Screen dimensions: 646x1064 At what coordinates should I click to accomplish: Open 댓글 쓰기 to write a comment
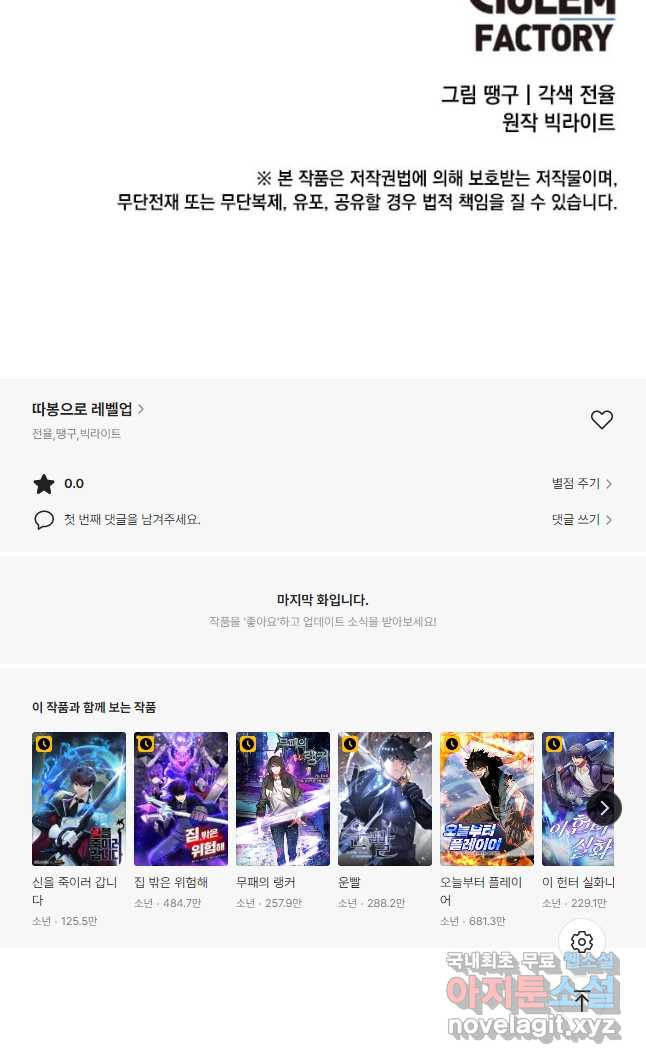coord(581,520)
